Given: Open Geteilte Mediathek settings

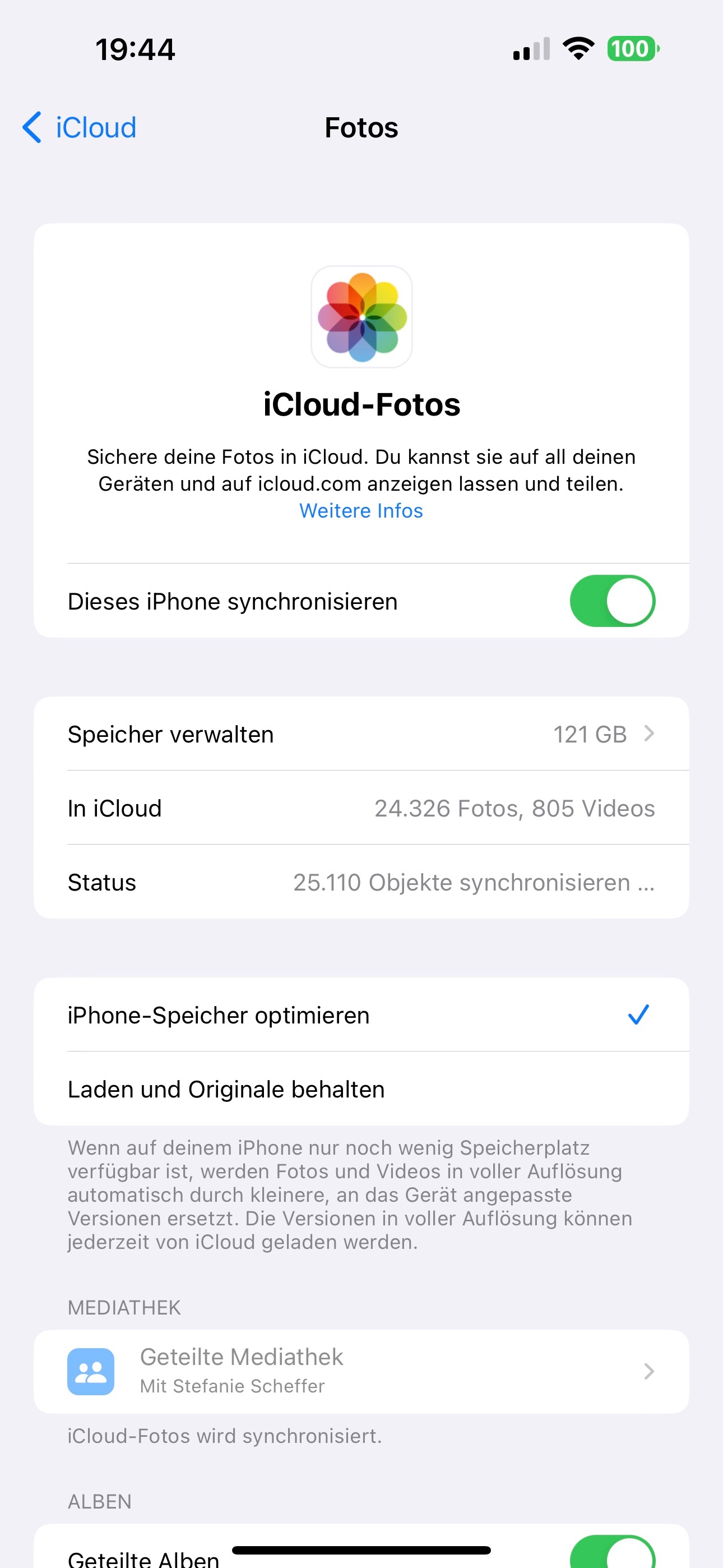Looking at the screenshot, I should click(361, 1371).
